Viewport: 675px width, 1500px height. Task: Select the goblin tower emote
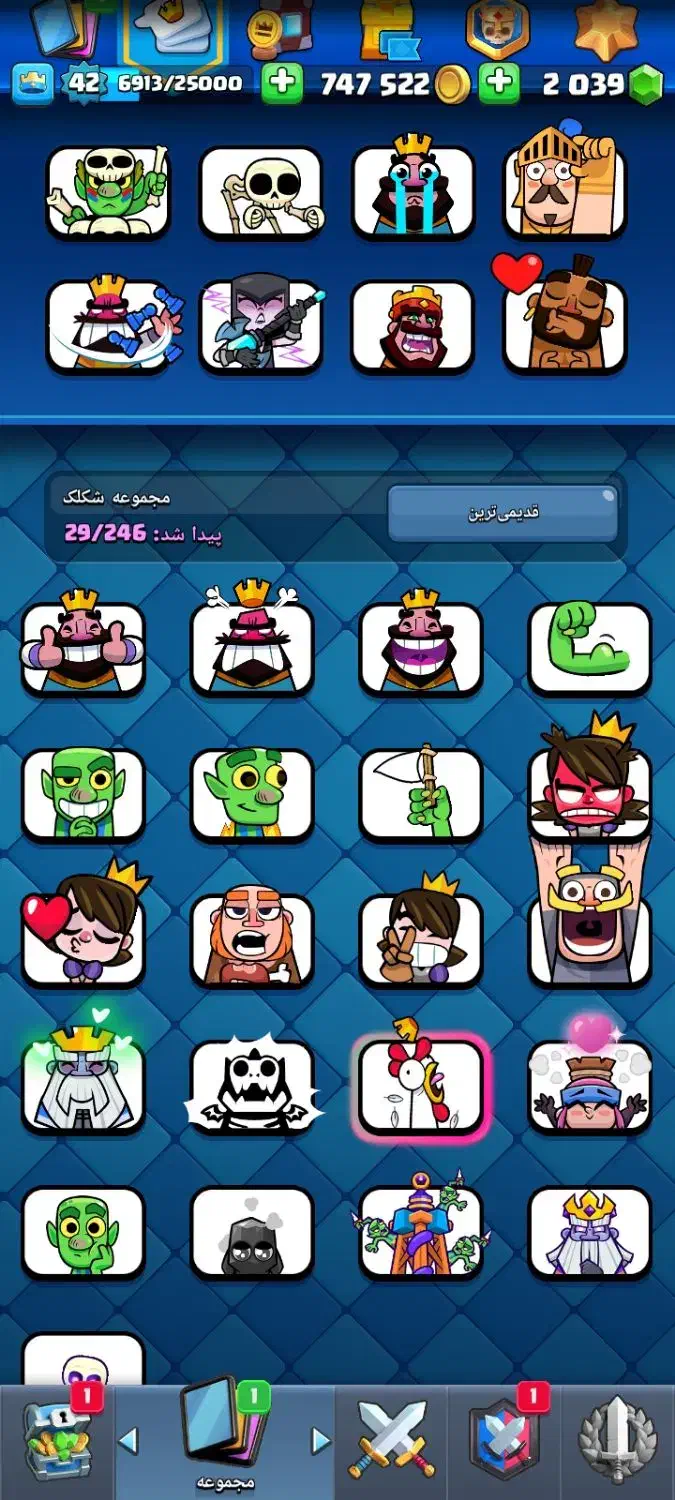click(420, 1230)
